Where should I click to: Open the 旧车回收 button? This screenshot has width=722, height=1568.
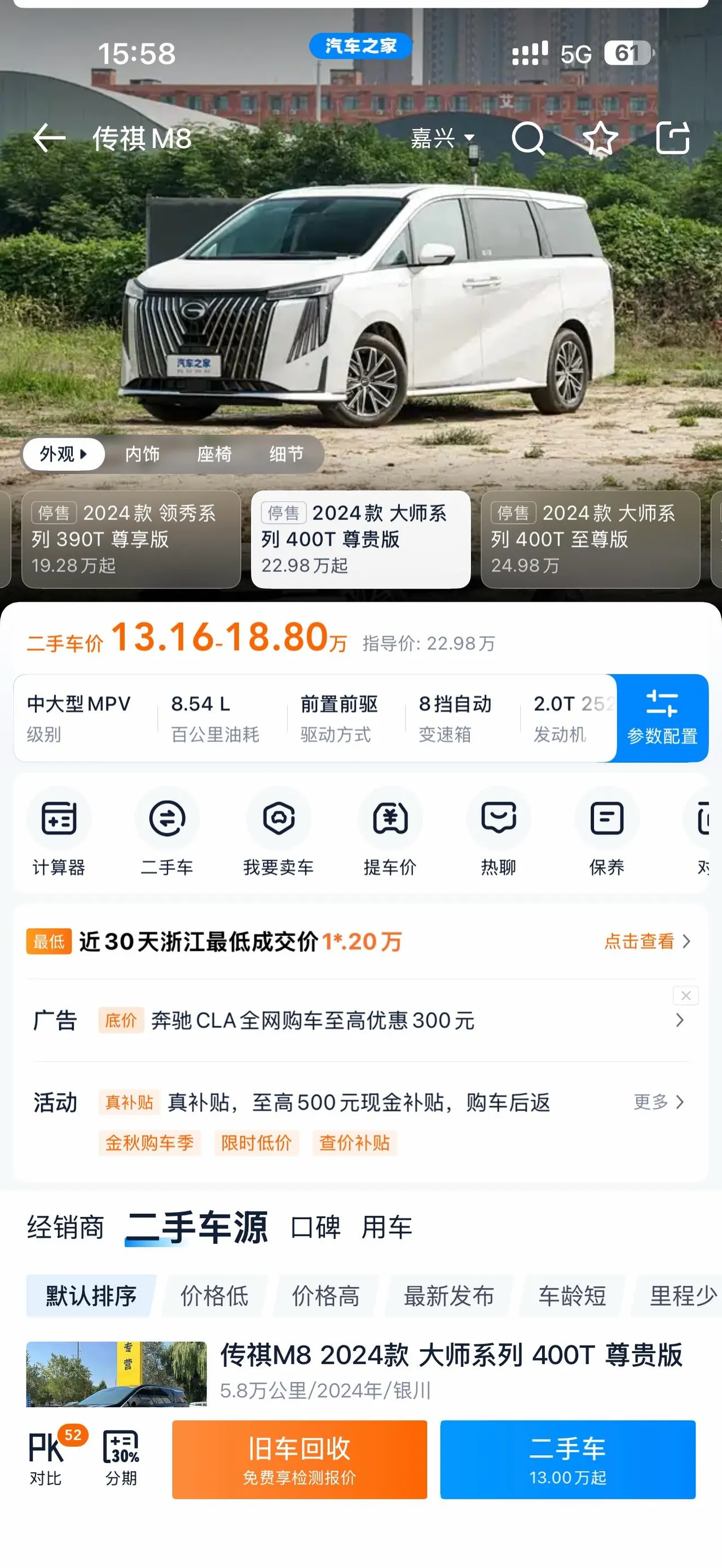tap(300, 1460)
